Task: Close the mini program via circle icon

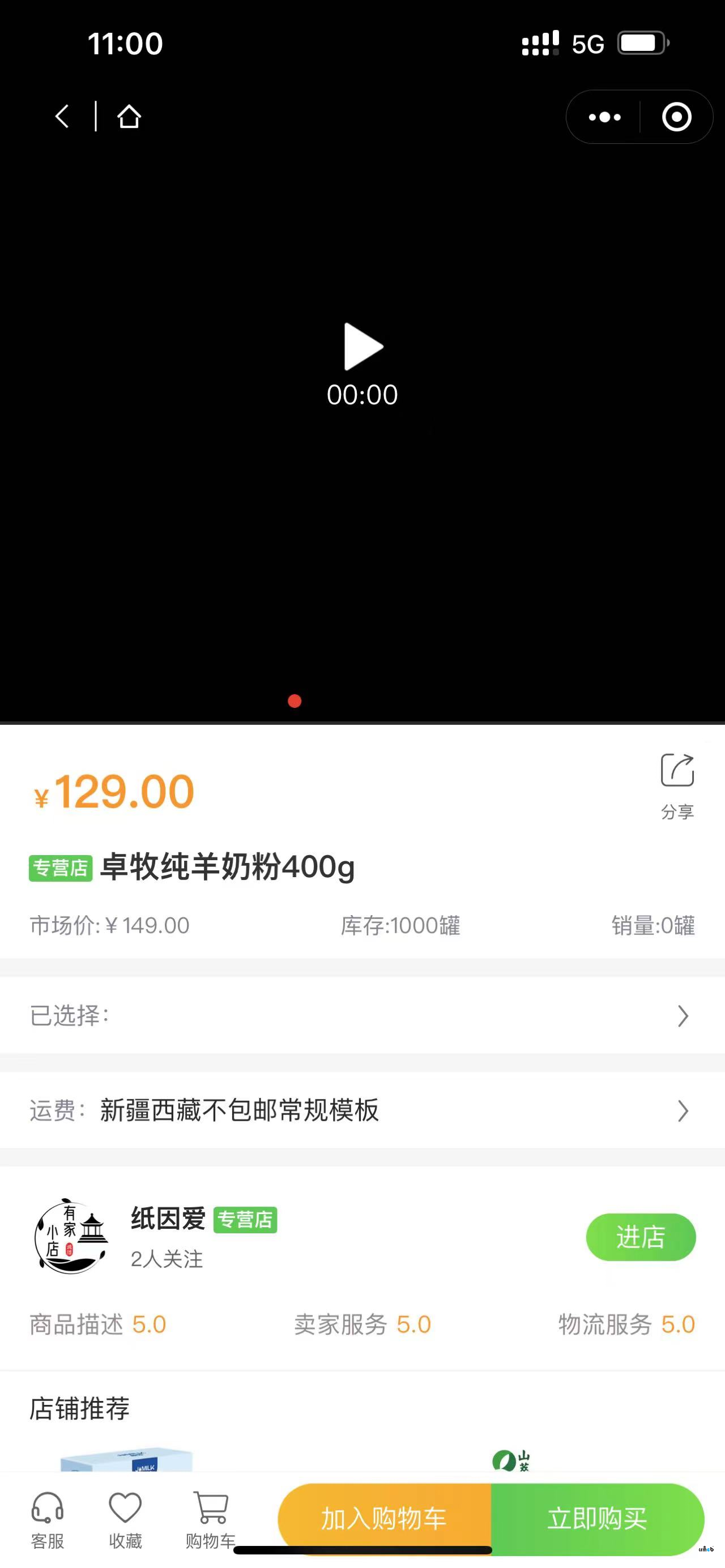Action: 676,117
